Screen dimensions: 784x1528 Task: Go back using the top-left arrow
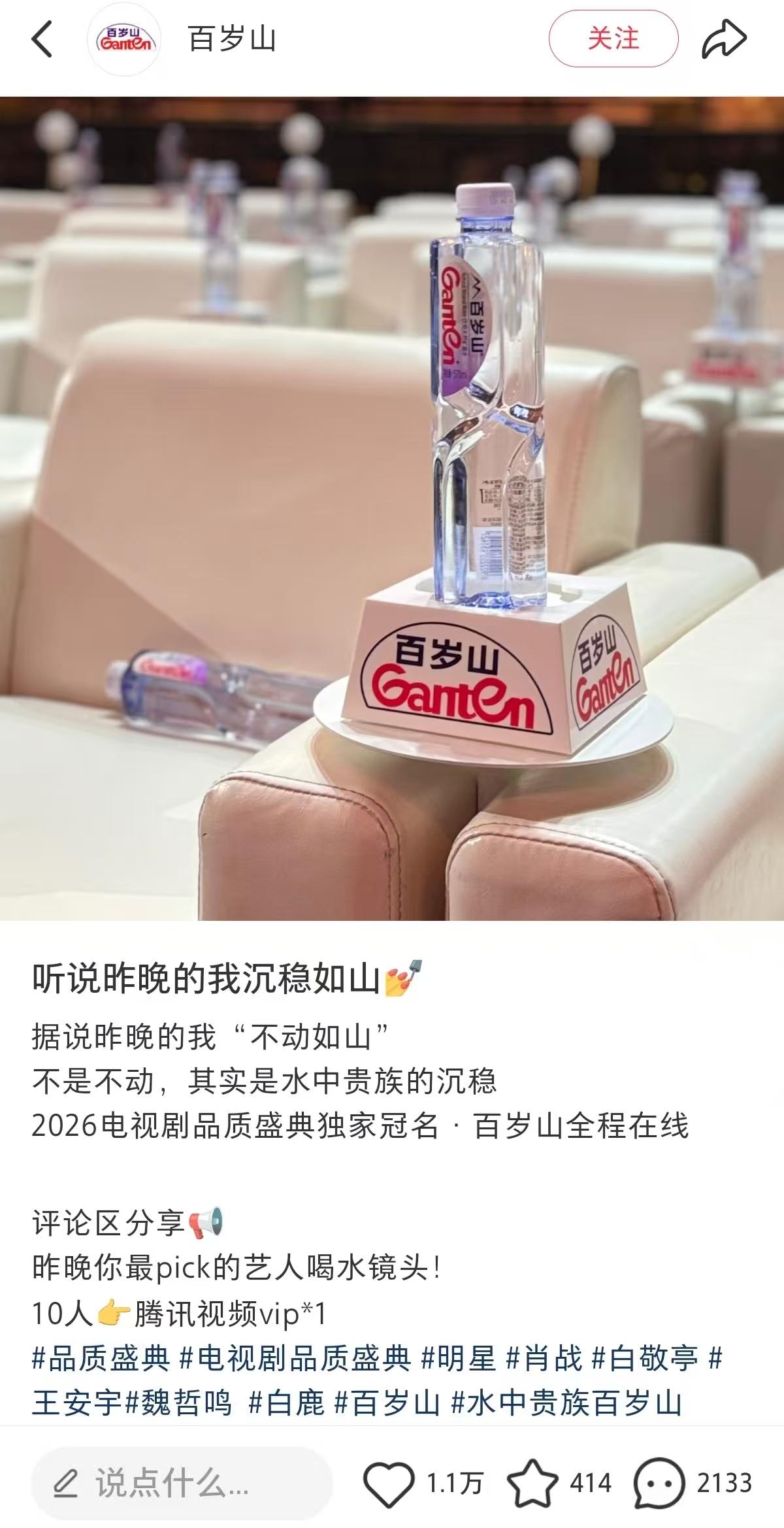tap(42, 39)
